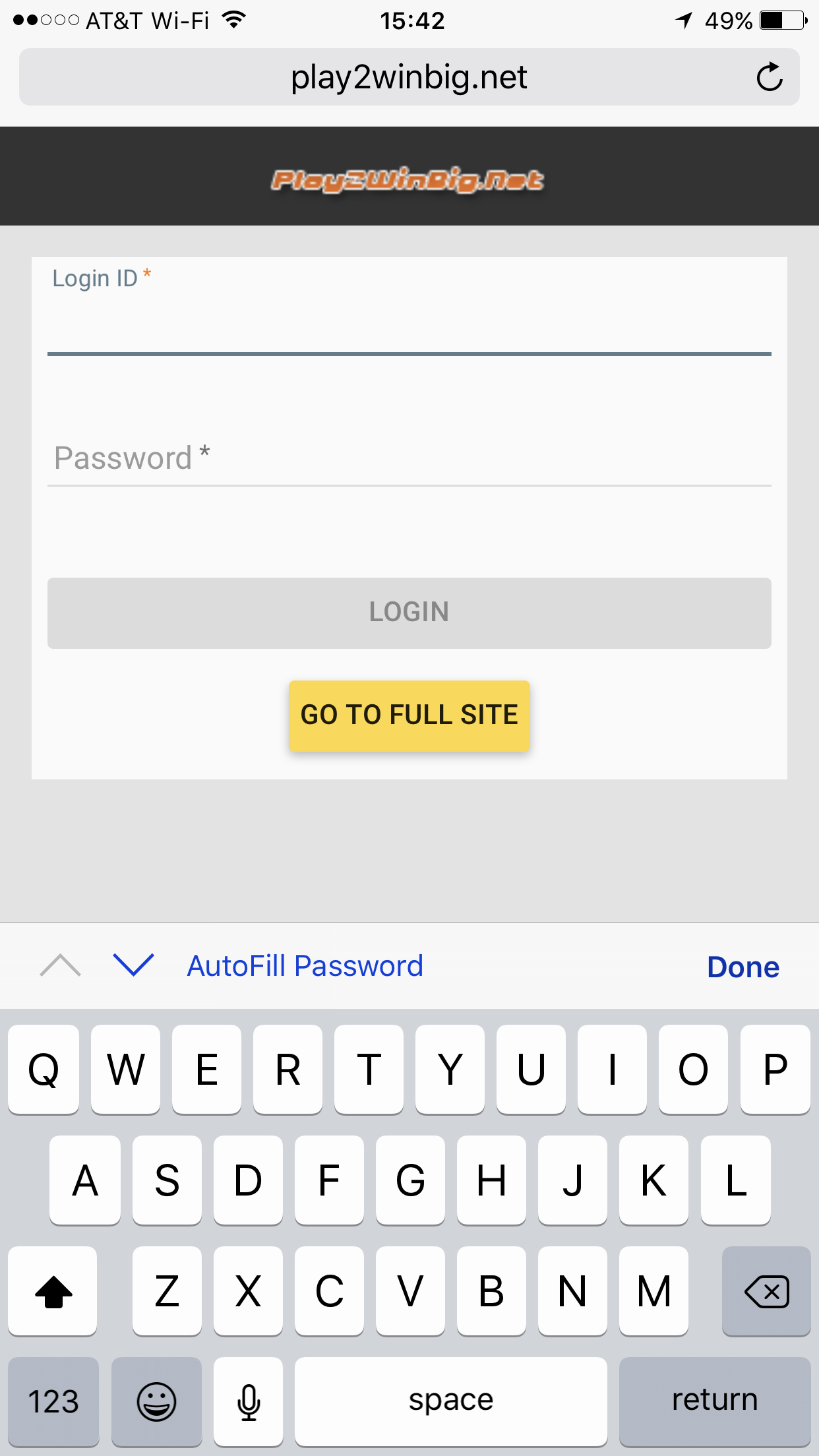Open the emoji keyboard
The width and height of the screenshot is (819, 1456).
156,1401
